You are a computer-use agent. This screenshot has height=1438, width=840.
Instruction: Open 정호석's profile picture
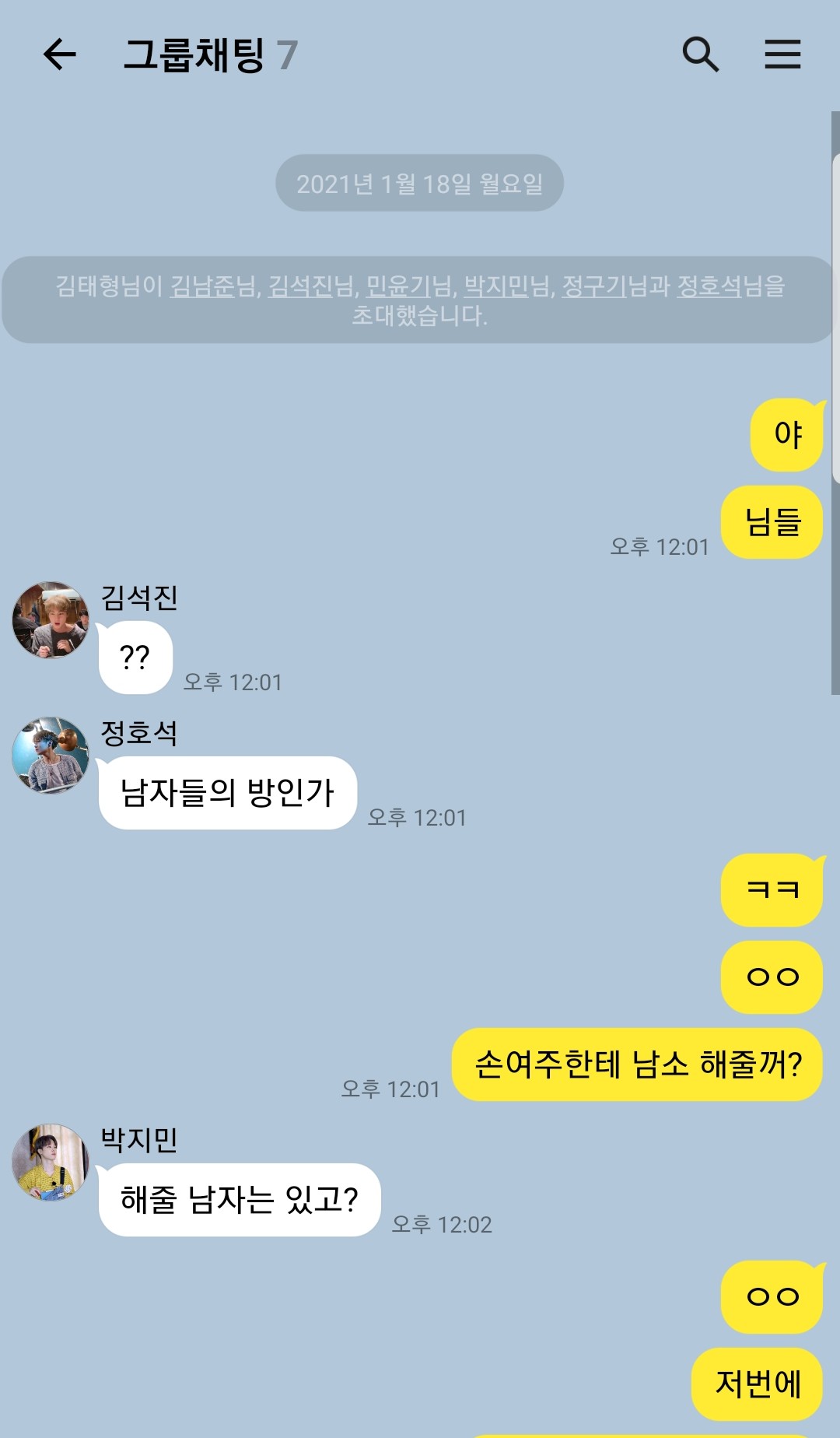tap(51, 756)
